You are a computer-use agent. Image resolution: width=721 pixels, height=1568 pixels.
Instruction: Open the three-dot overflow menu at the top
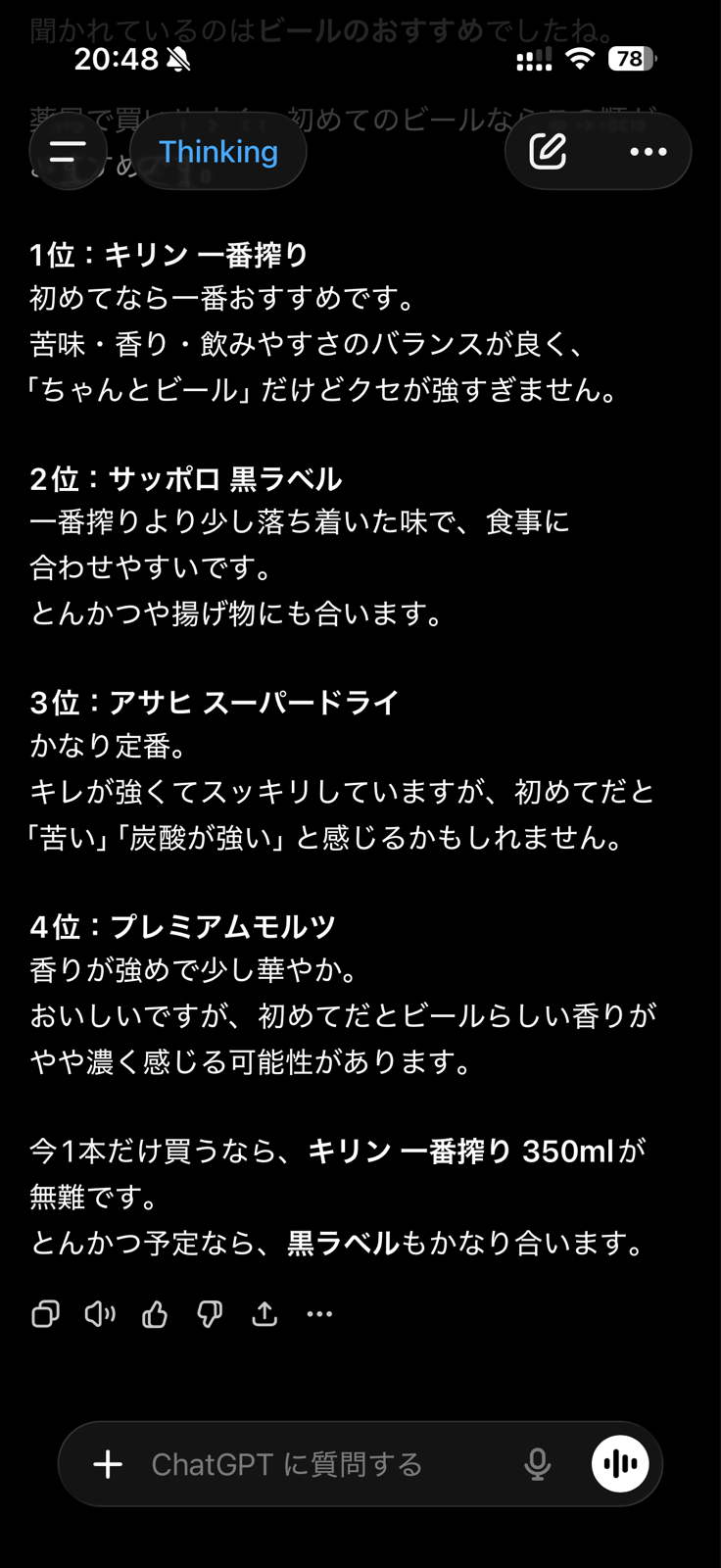pyautogui.click(x=649, y=151)
